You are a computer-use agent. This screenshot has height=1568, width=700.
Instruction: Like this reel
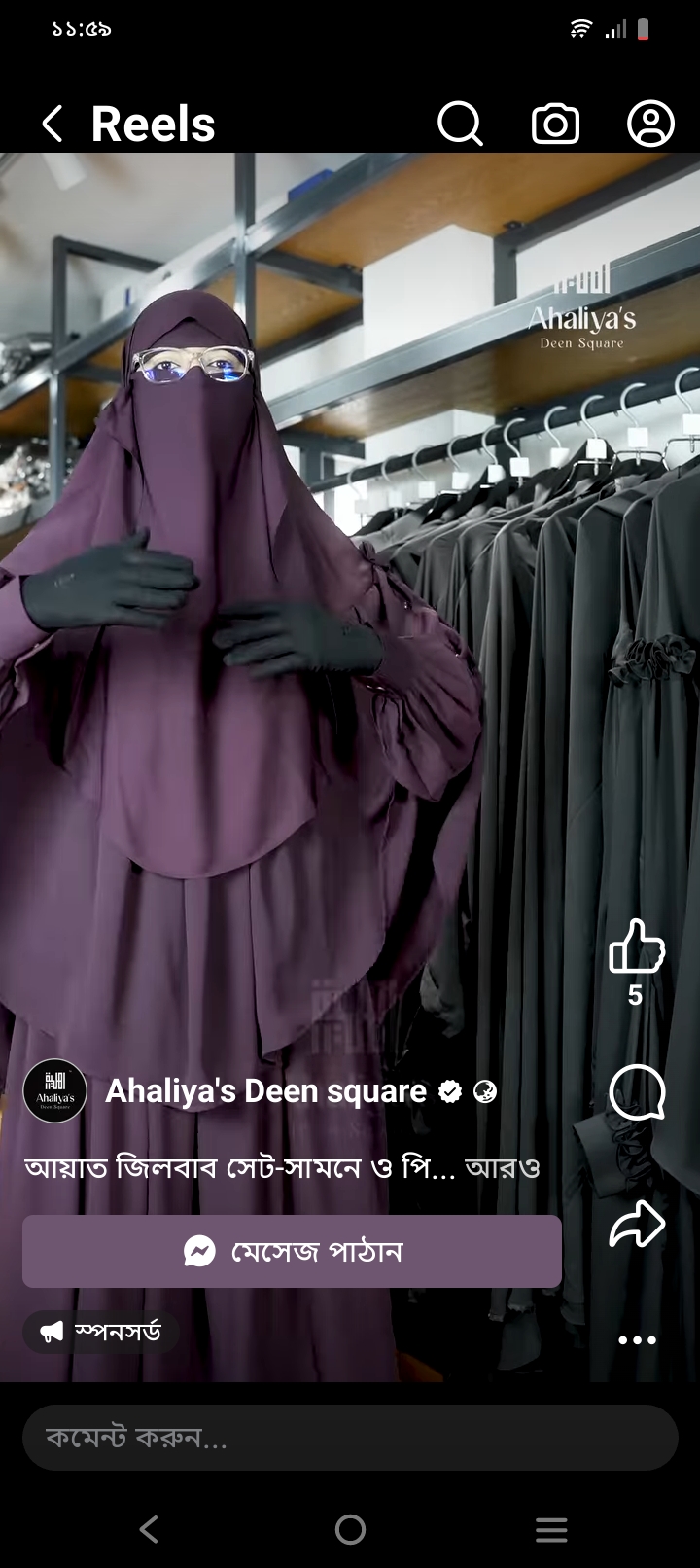tap(636, 946)
